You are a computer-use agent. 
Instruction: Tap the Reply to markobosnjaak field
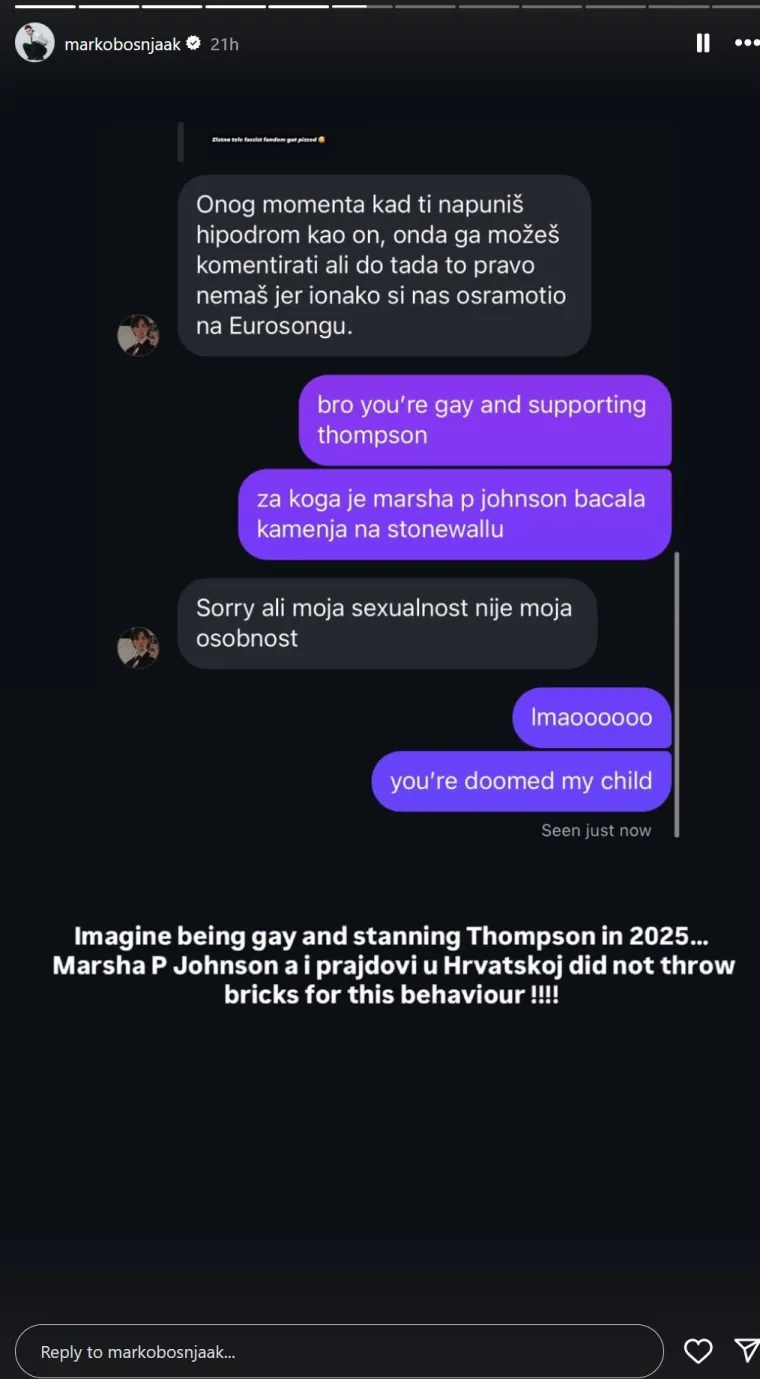[339, 1351]
